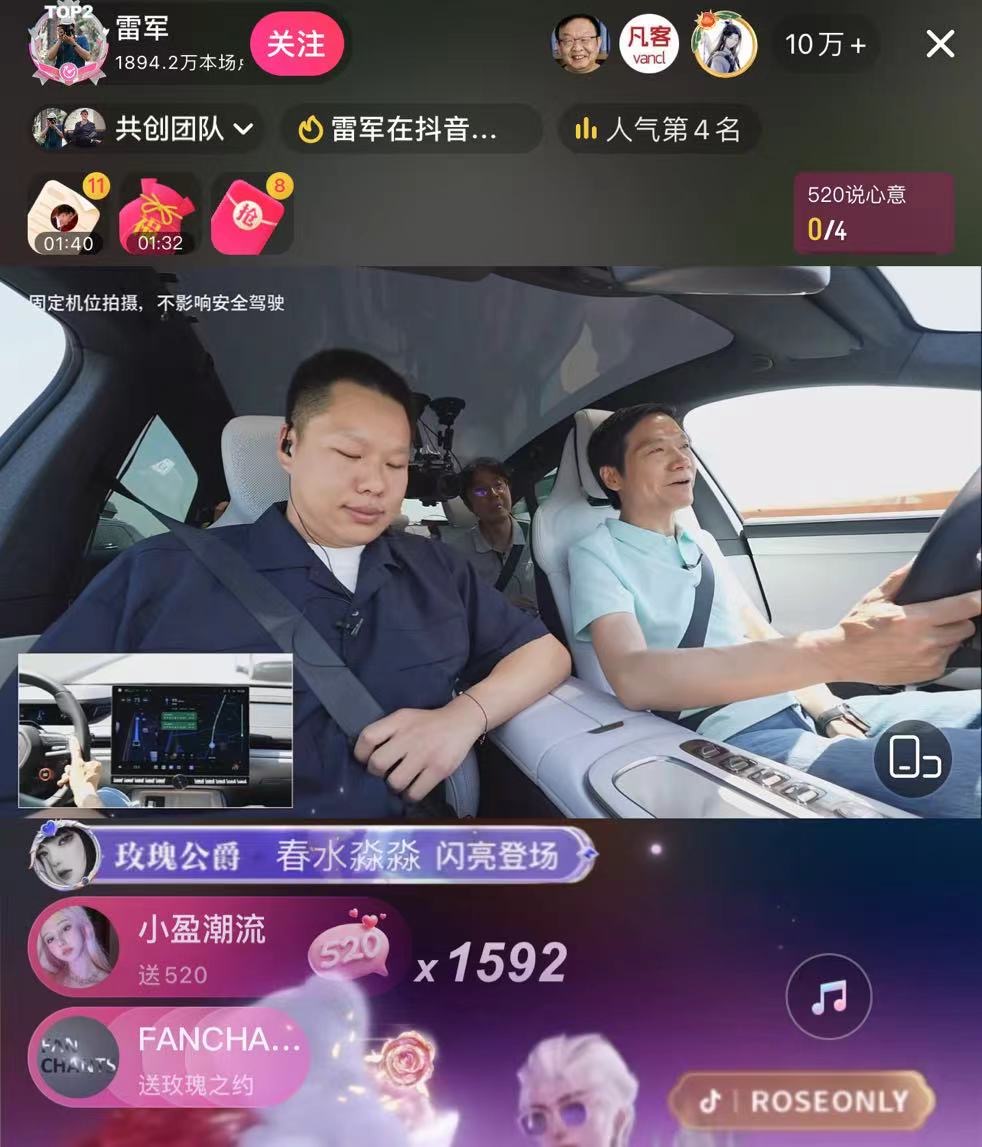This screenshot has width=982, height=1147.
Task: Tap the screen rotate icon on video
Action: [x=914, y=758]
